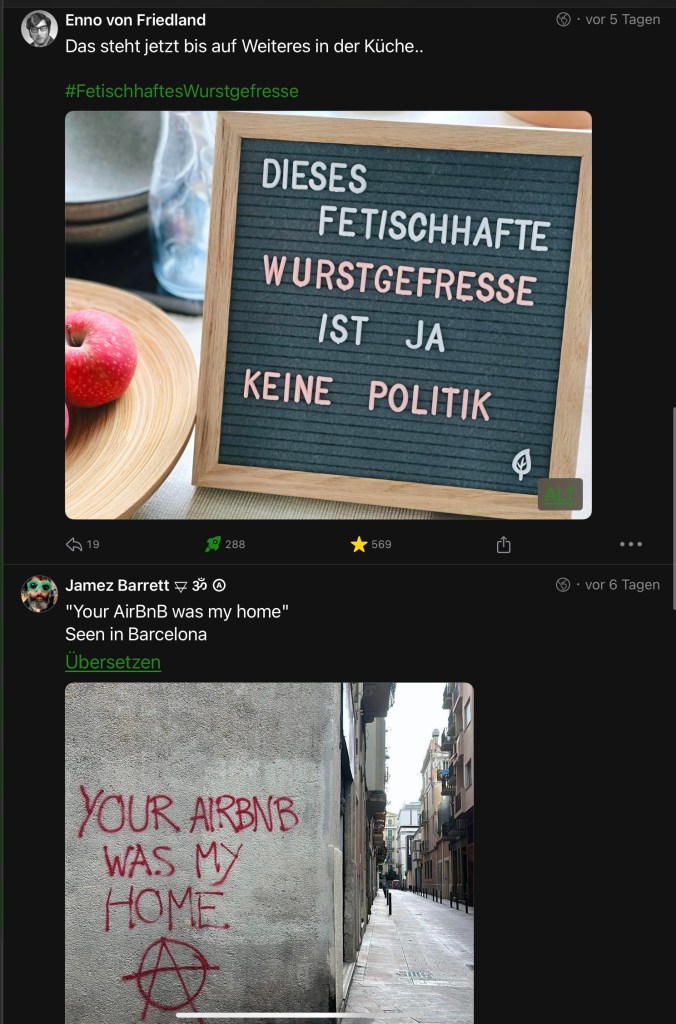This screenshot has width=676, height=1024.
Task: Open the Barcelona graffiti photo
Action: pyautogui.click(x=269, y=852)
